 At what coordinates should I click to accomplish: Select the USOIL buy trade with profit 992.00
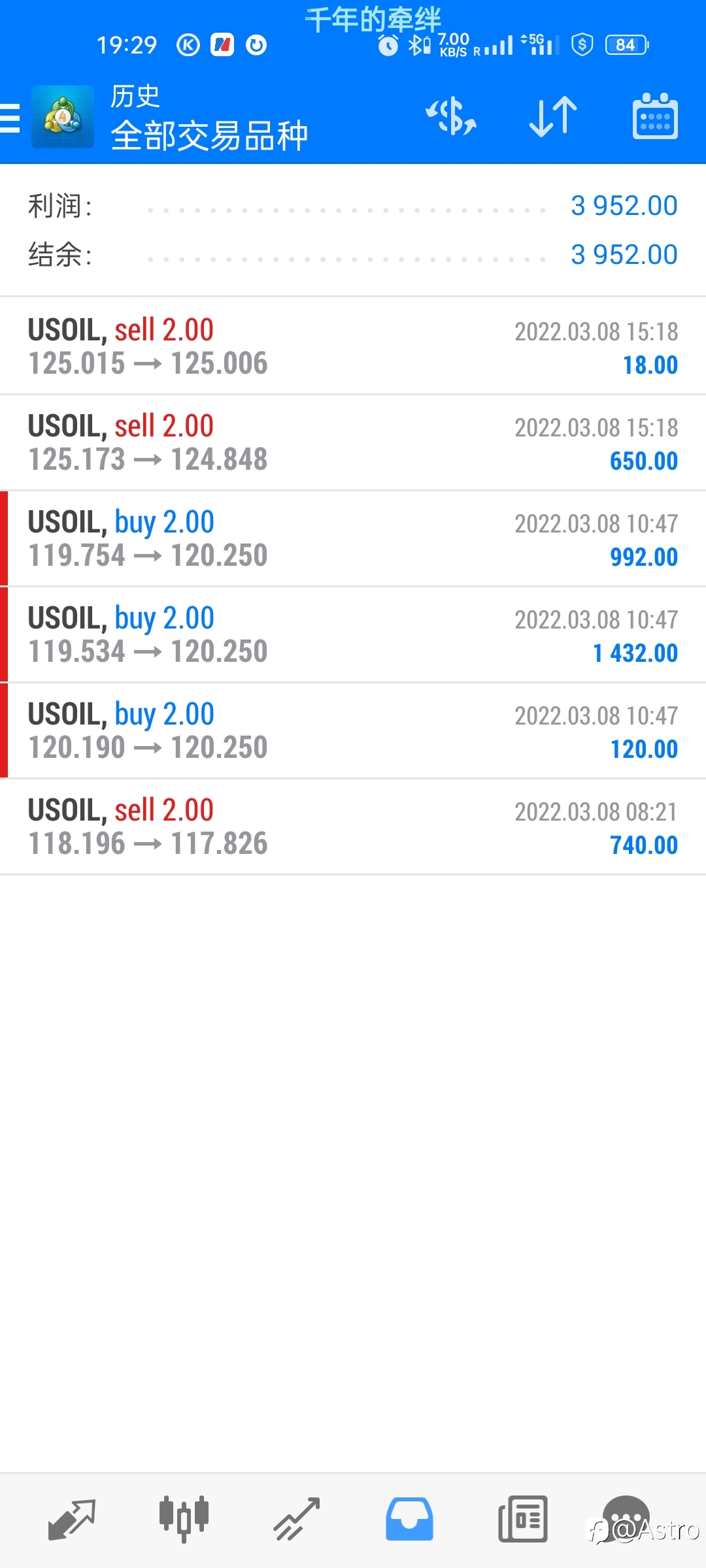(353, 538)
